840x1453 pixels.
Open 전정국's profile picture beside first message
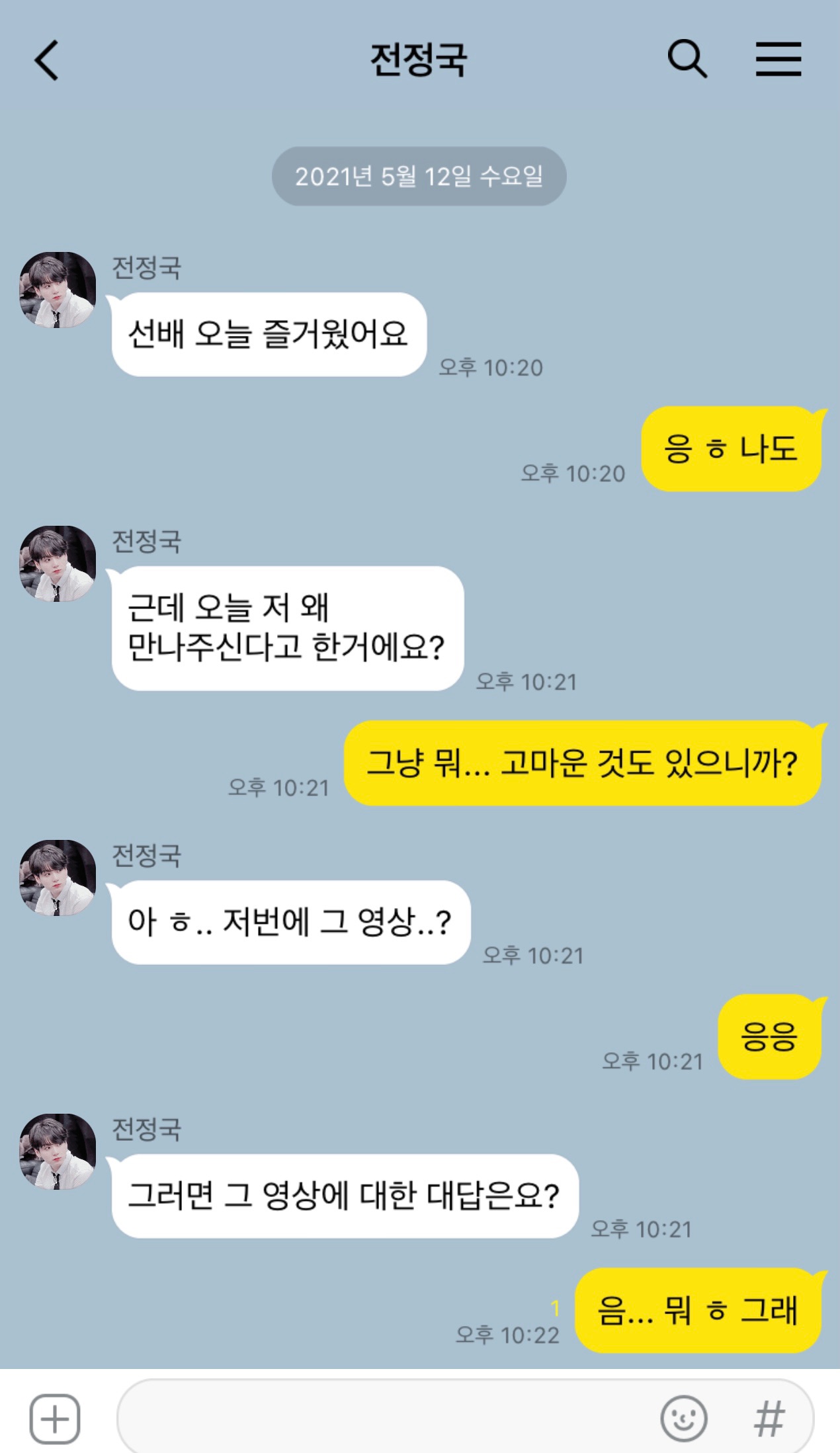click(58, 290)
